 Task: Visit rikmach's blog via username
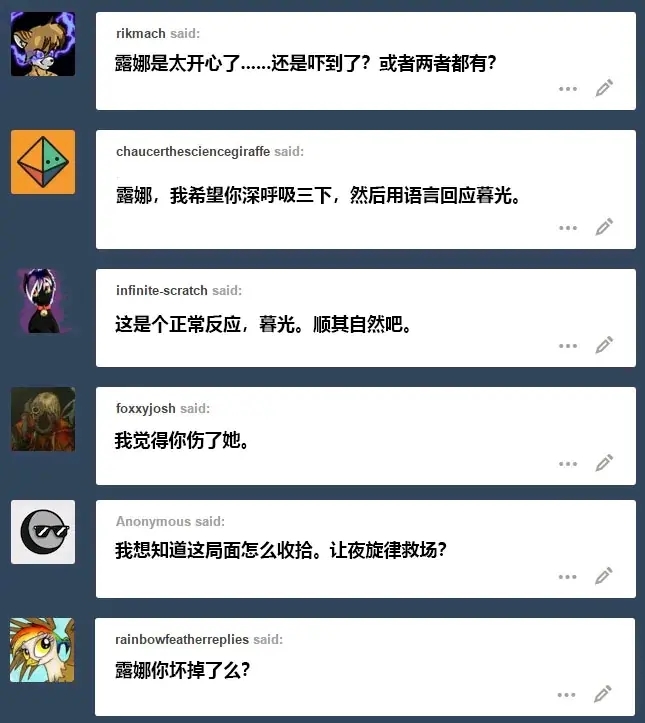[x=140, y=33]
